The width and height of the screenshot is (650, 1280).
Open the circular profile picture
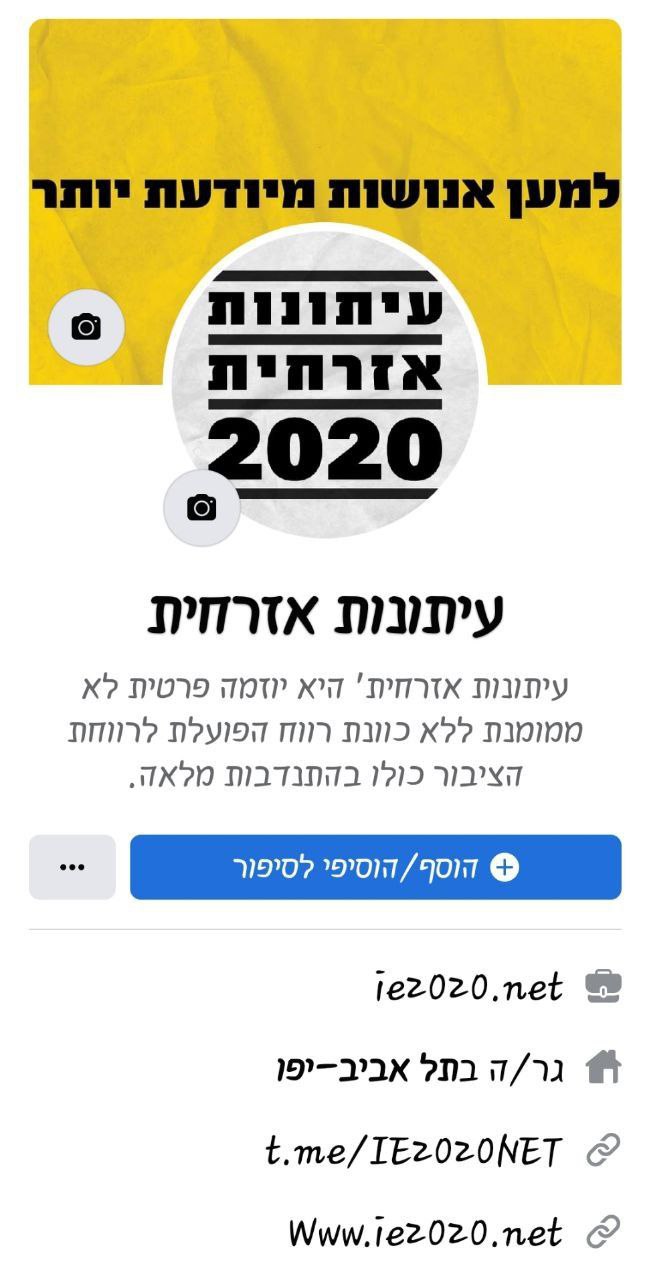[x=325, y=385]
